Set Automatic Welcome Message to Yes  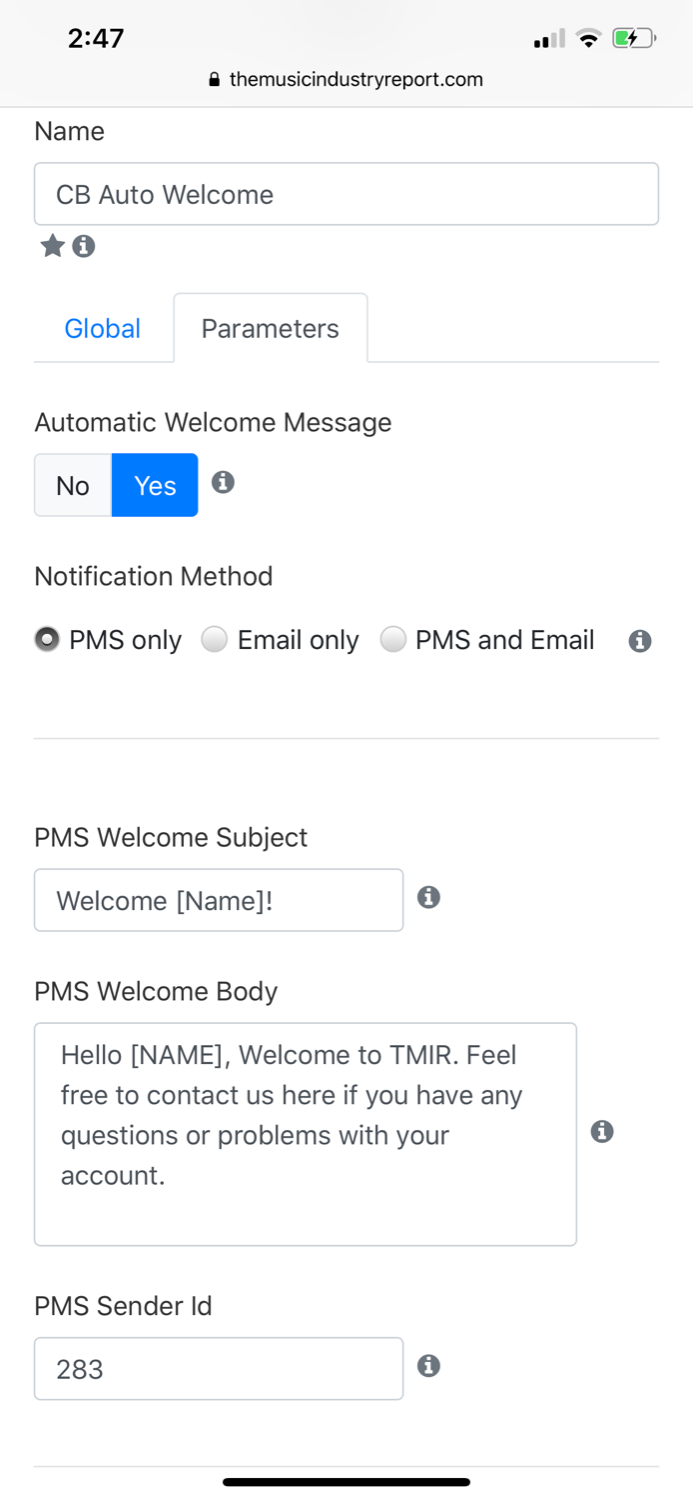[x=155, y=485]
